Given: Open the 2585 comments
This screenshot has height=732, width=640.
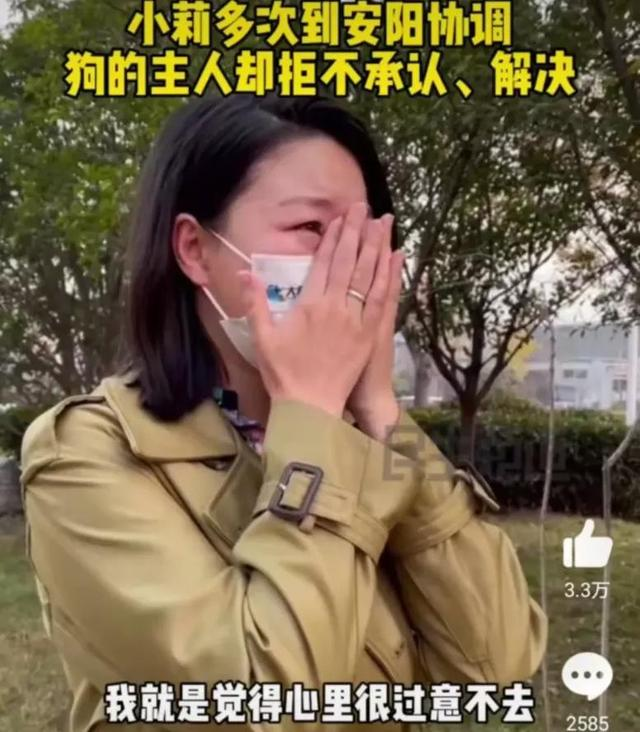Looking at the screenshot, I should [587, 676].
